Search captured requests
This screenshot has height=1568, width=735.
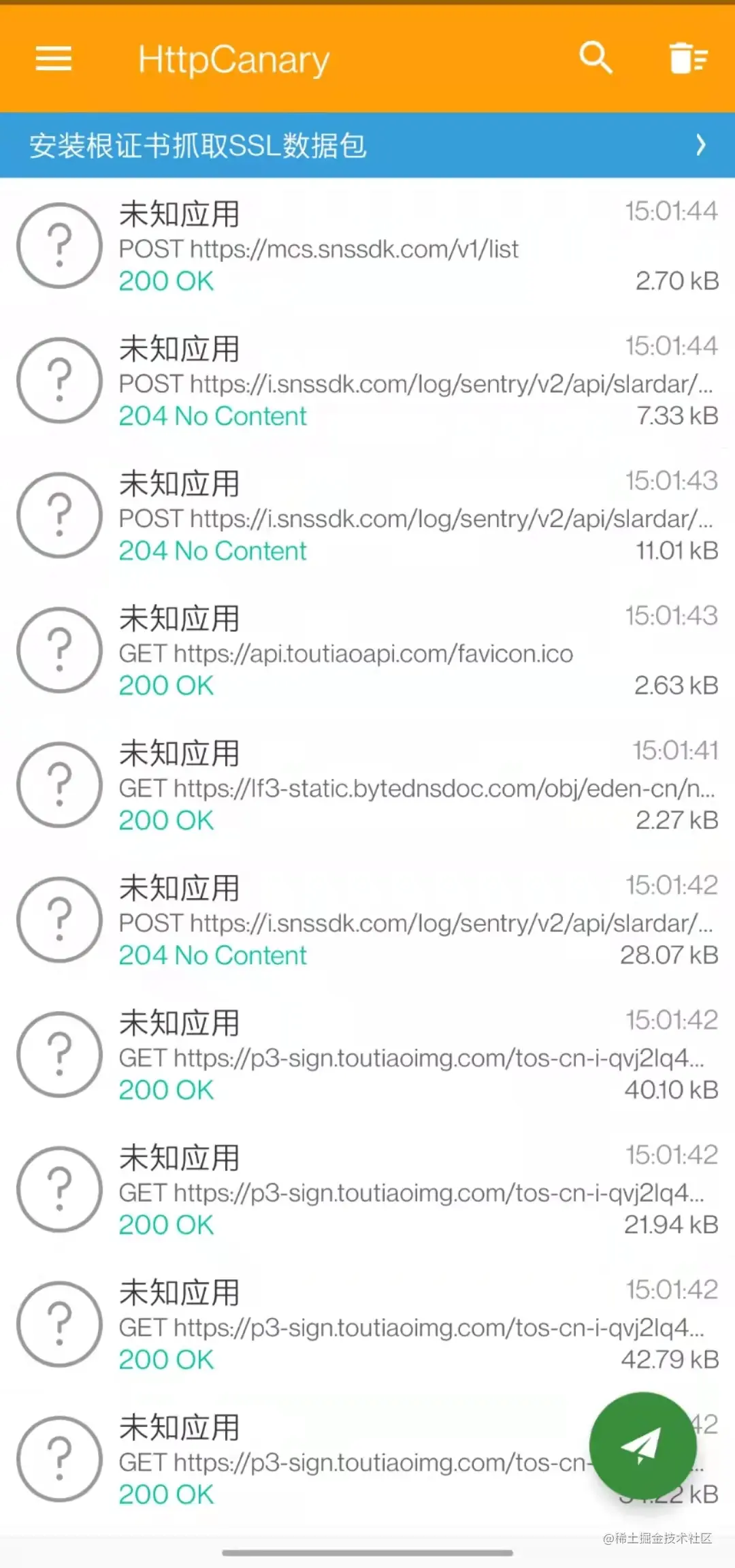coord(595,58)
